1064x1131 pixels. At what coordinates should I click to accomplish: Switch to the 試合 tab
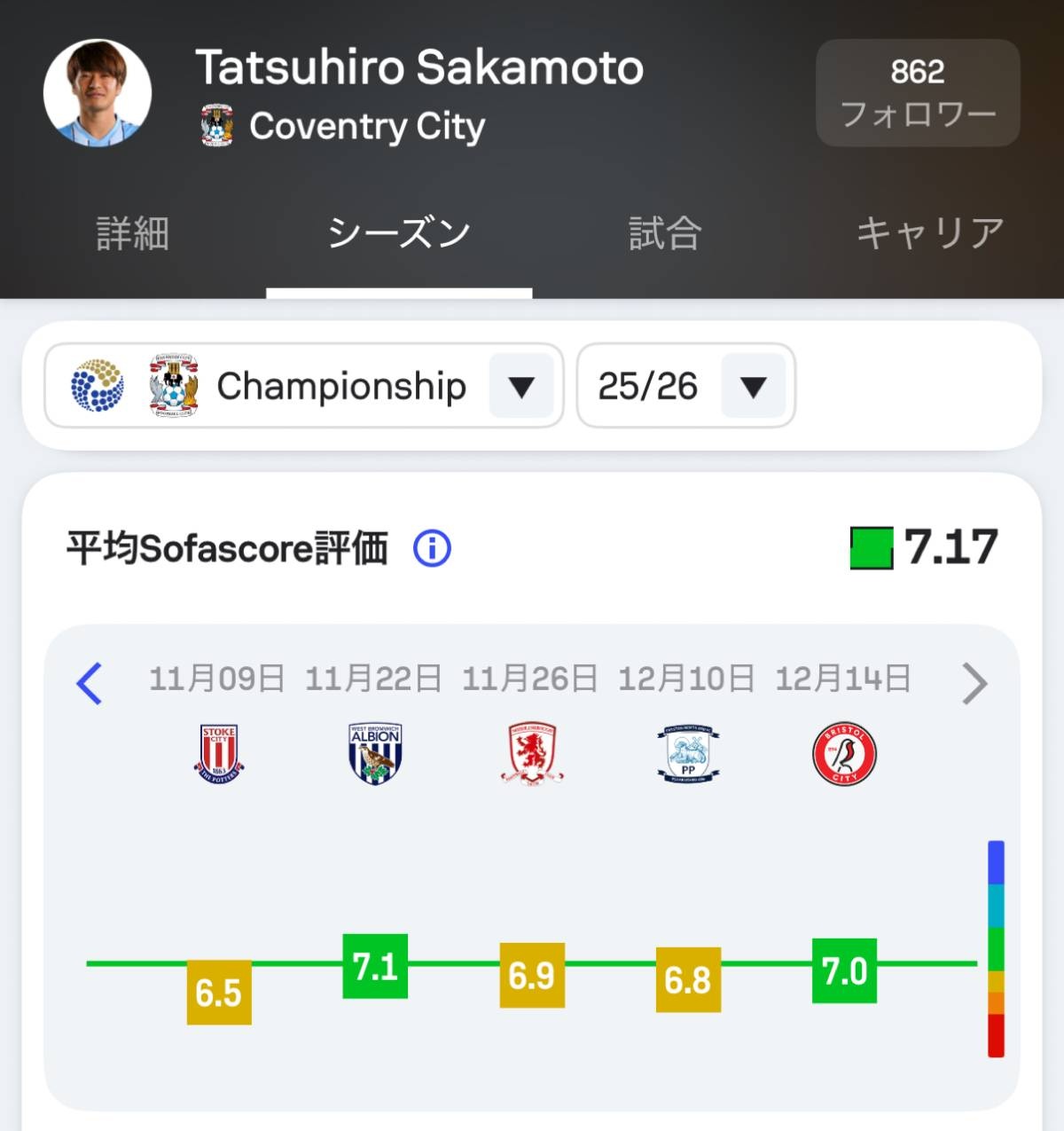[665, 234]
